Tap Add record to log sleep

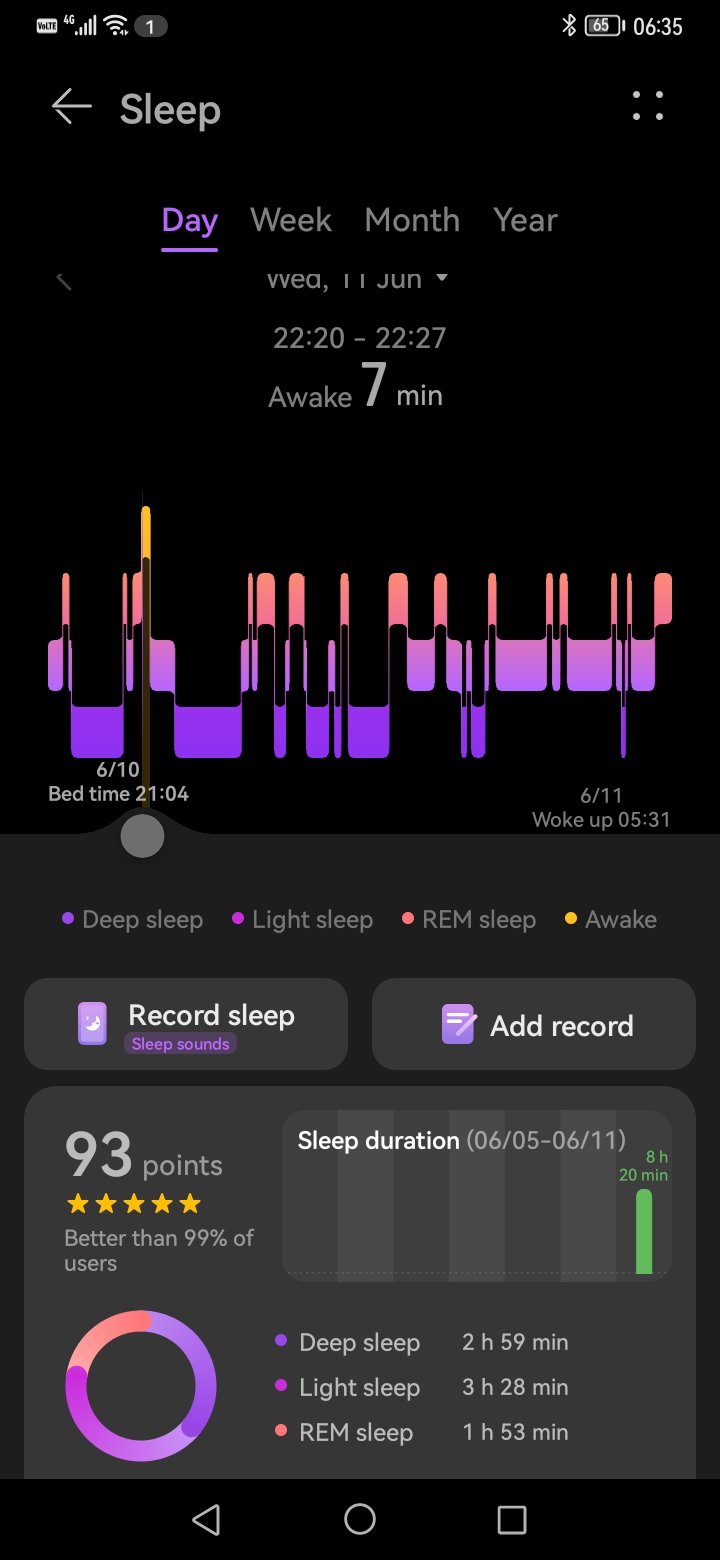tap(534, 1024)
